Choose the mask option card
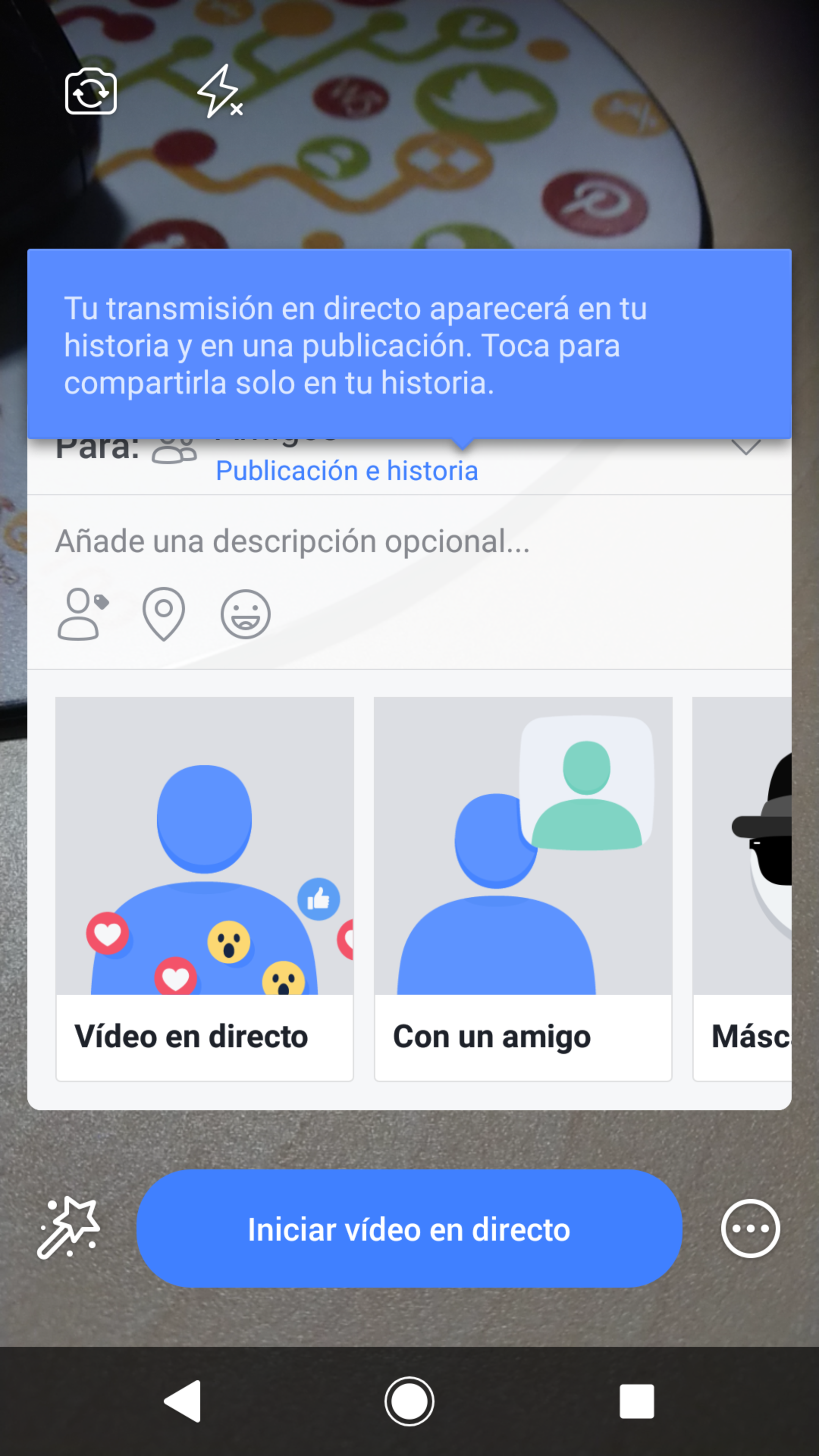The image size is (819, 1456). point(742,888)
